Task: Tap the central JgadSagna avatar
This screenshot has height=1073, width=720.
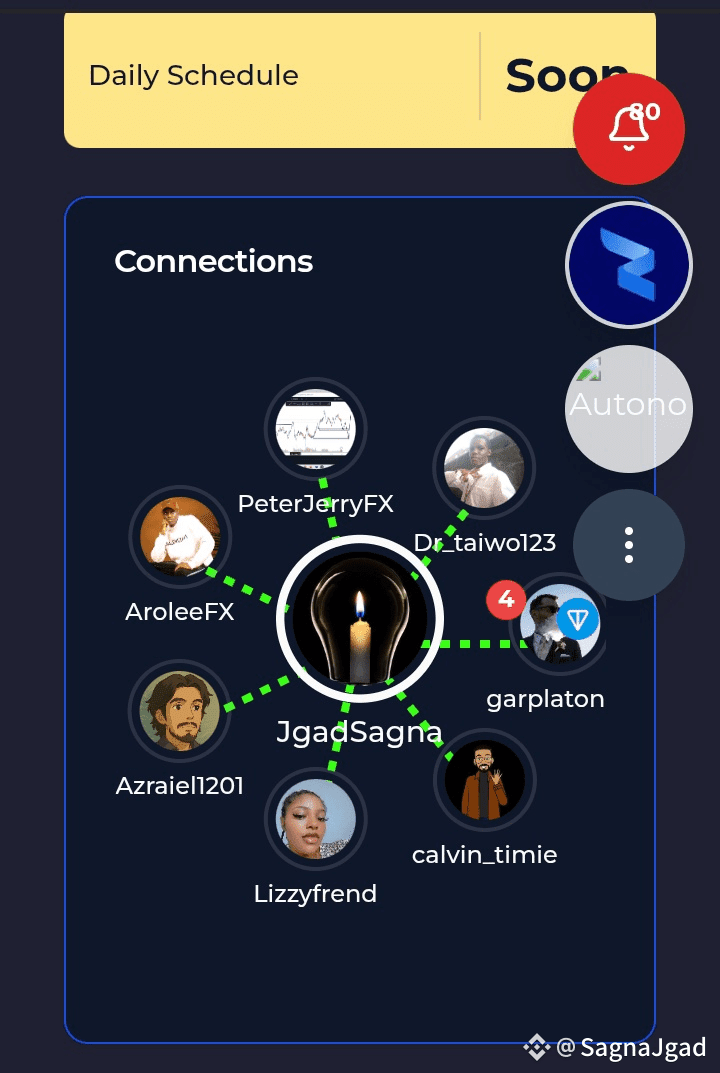Action: (x=359, y=618)
